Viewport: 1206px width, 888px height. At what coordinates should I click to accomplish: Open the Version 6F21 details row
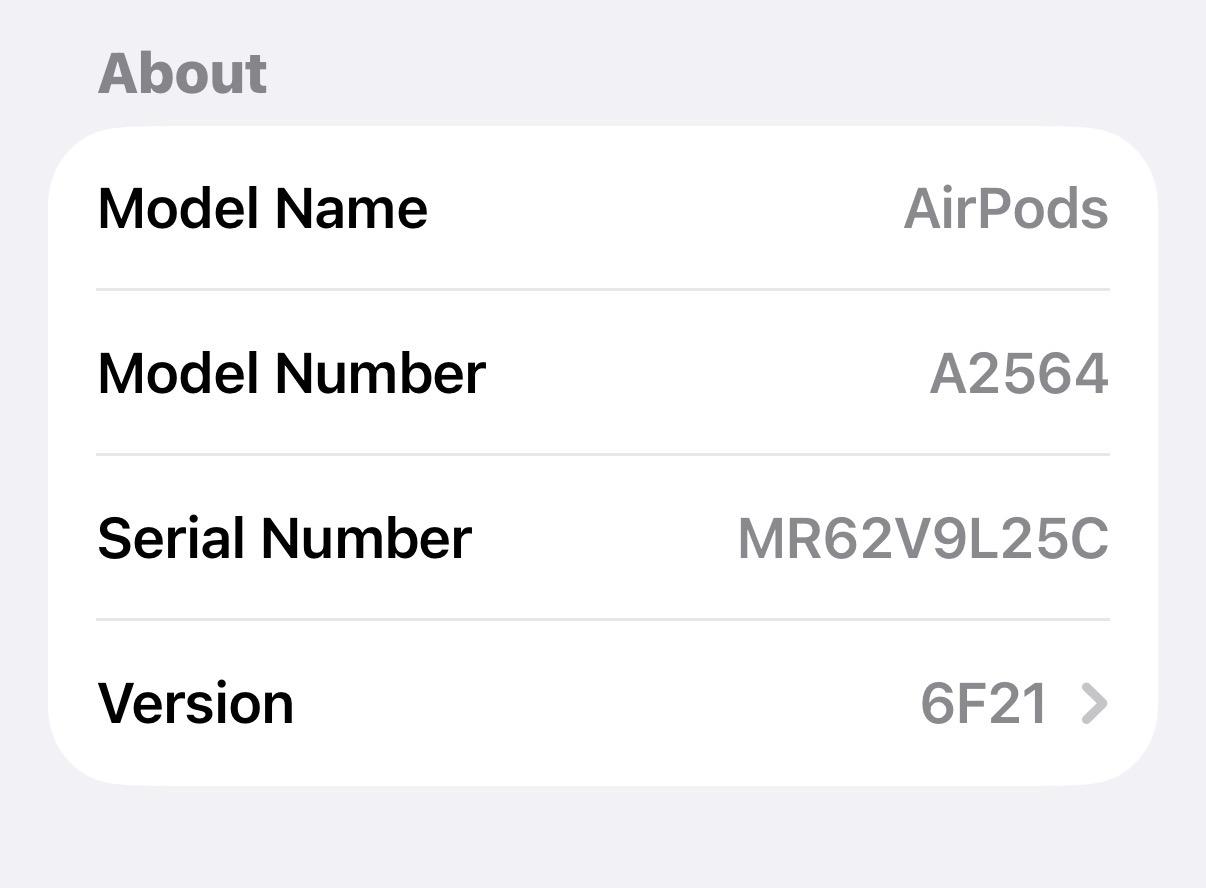coord(602,703)
